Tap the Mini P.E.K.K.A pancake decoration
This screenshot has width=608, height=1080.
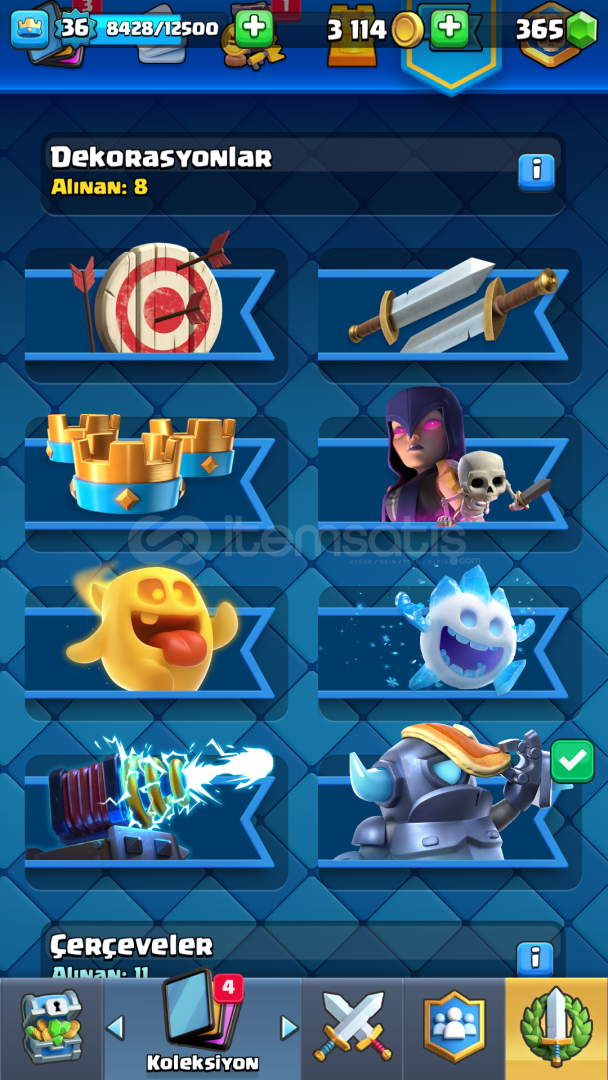pyautogui.click(x=450, y=822)
